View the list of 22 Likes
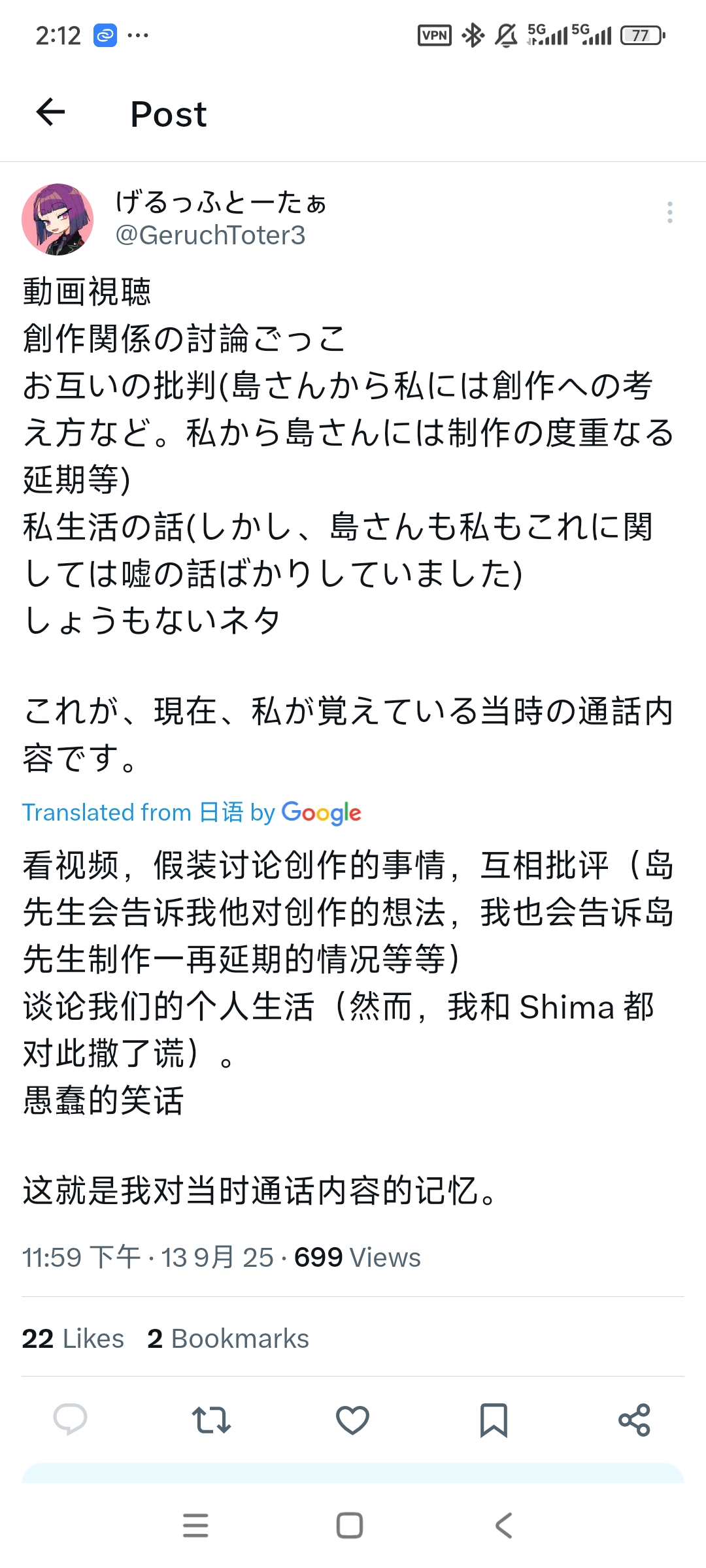The image size is (706, 1568). click(73, 1339)
